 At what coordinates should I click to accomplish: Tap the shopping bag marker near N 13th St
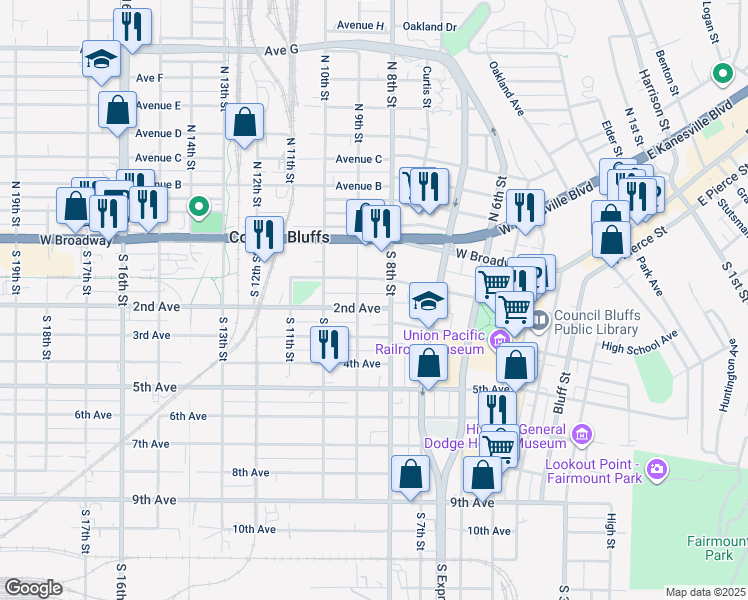point(244,124)
